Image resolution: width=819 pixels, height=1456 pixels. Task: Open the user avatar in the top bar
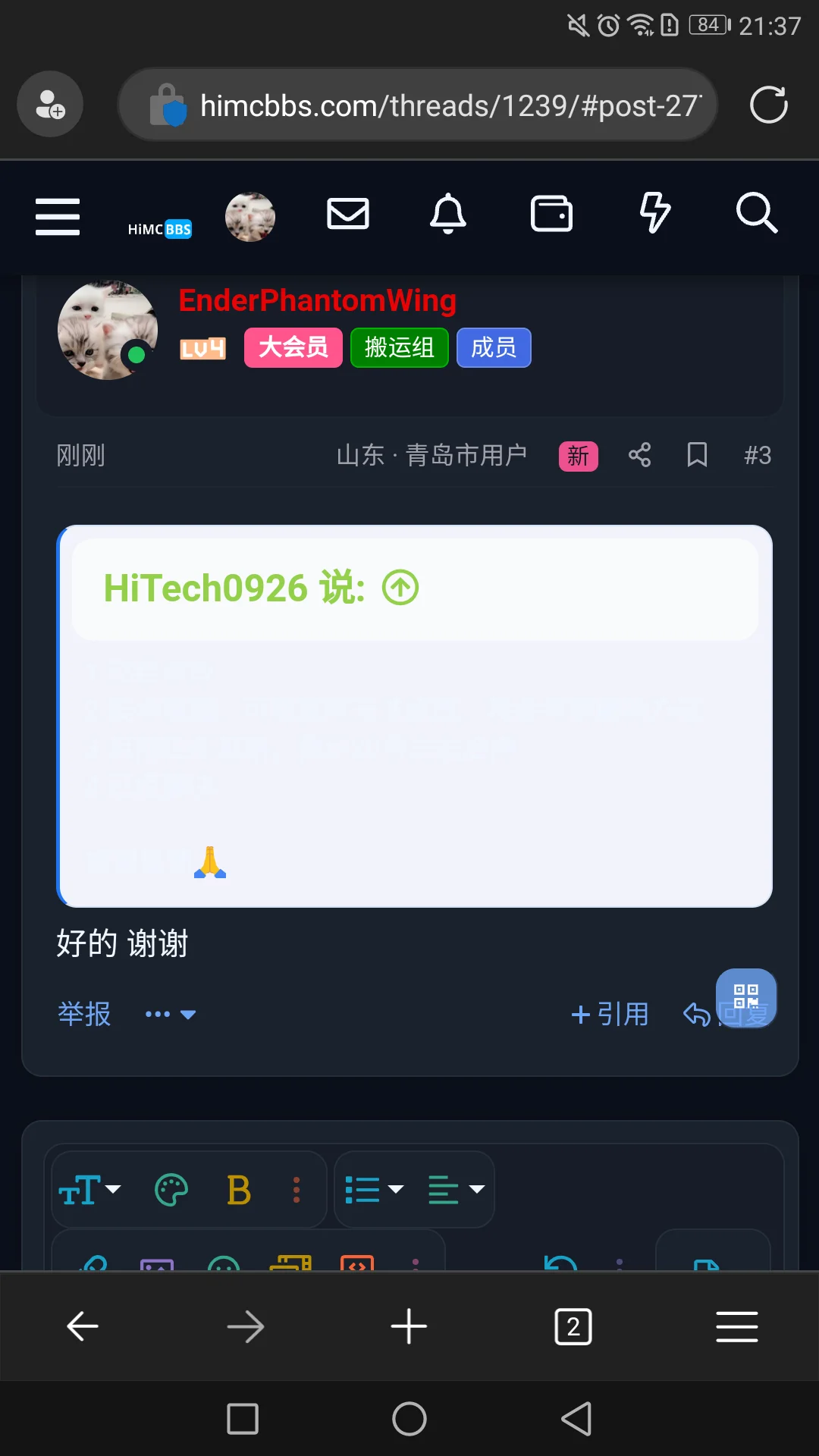pos(250,217)
